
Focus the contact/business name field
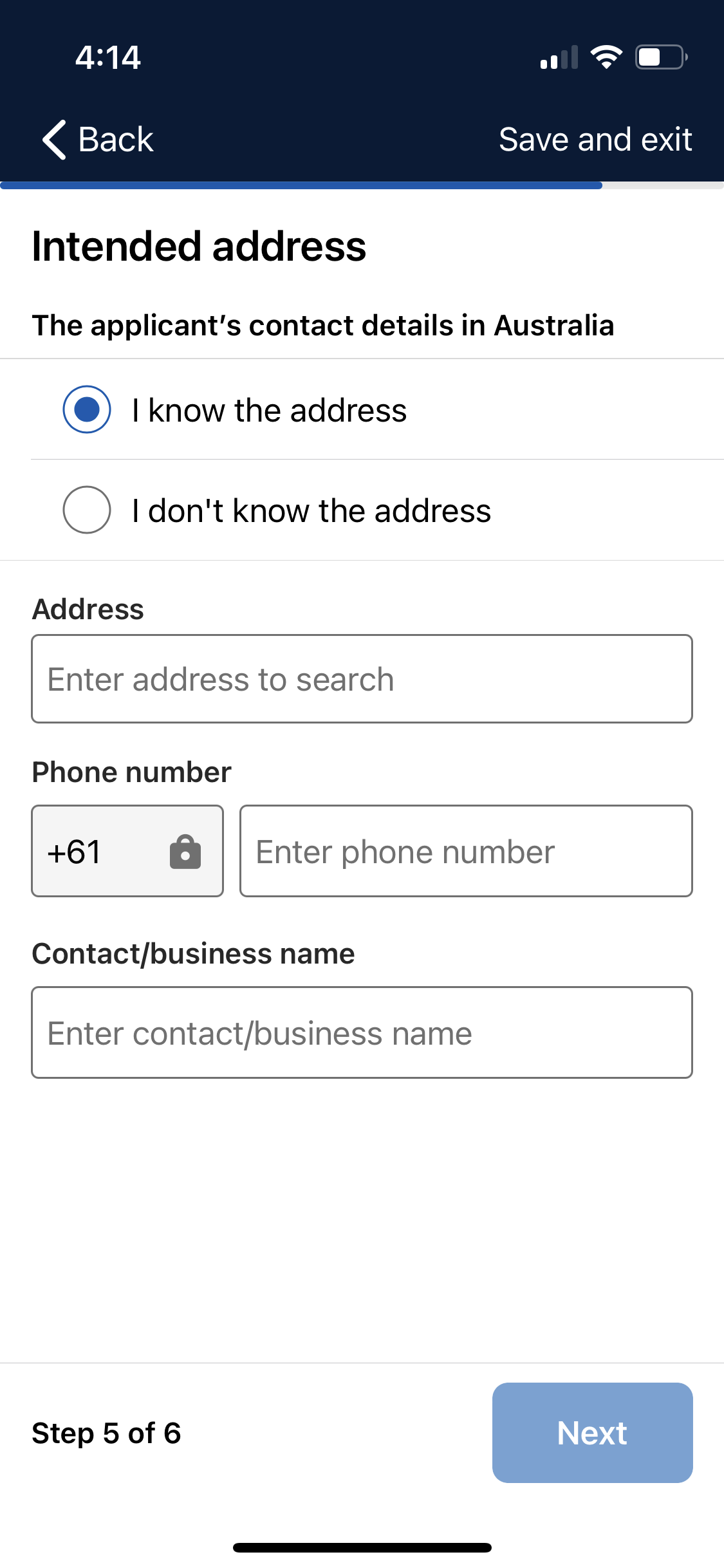point(362,1032)
